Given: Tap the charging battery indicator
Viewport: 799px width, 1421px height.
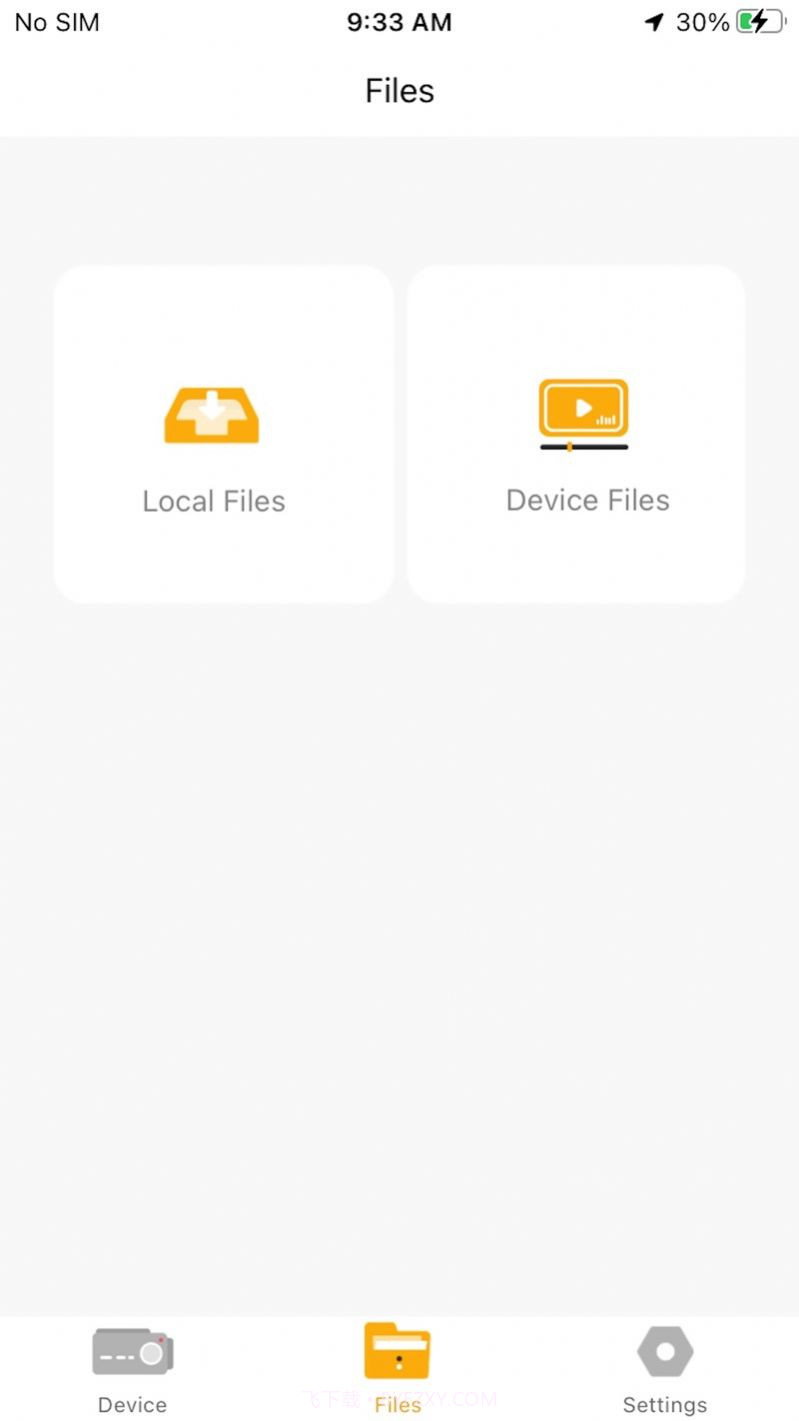Looking at the screenshot, I should [x=755, y=22].
